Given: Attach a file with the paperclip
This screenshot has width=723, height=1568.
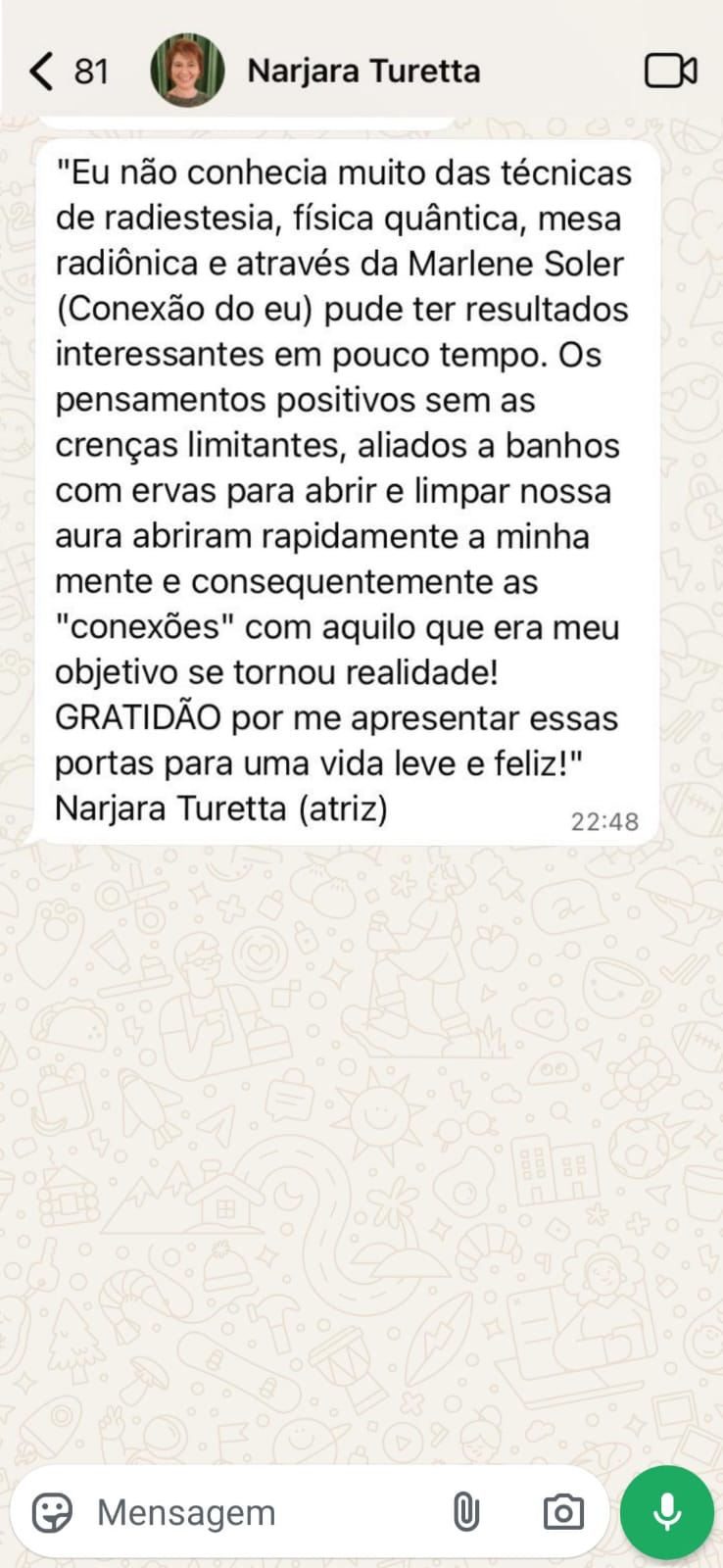Looking at the screenshot, I should coord(466,1512).
